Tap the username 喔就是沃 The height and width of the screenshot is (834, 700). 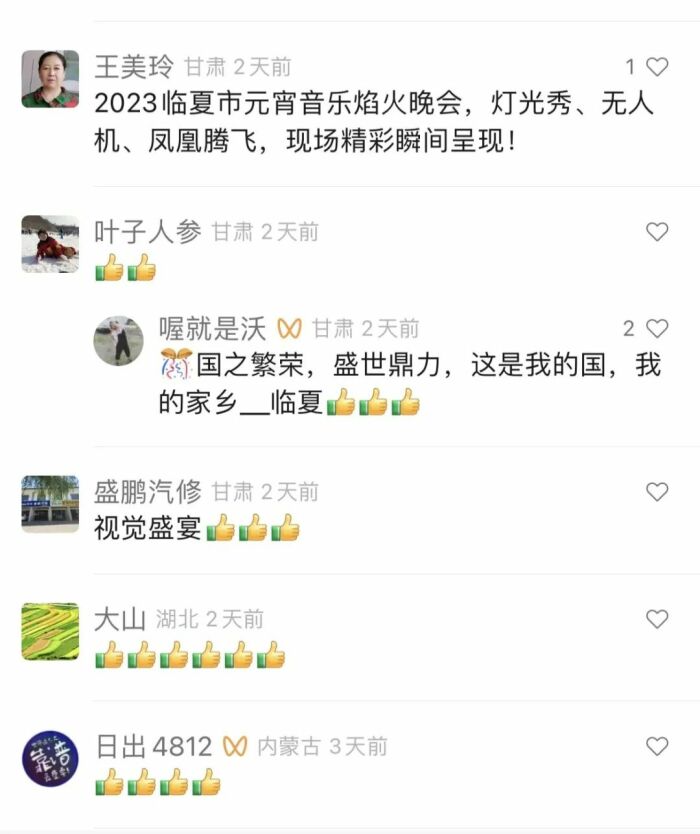(212, 328)
